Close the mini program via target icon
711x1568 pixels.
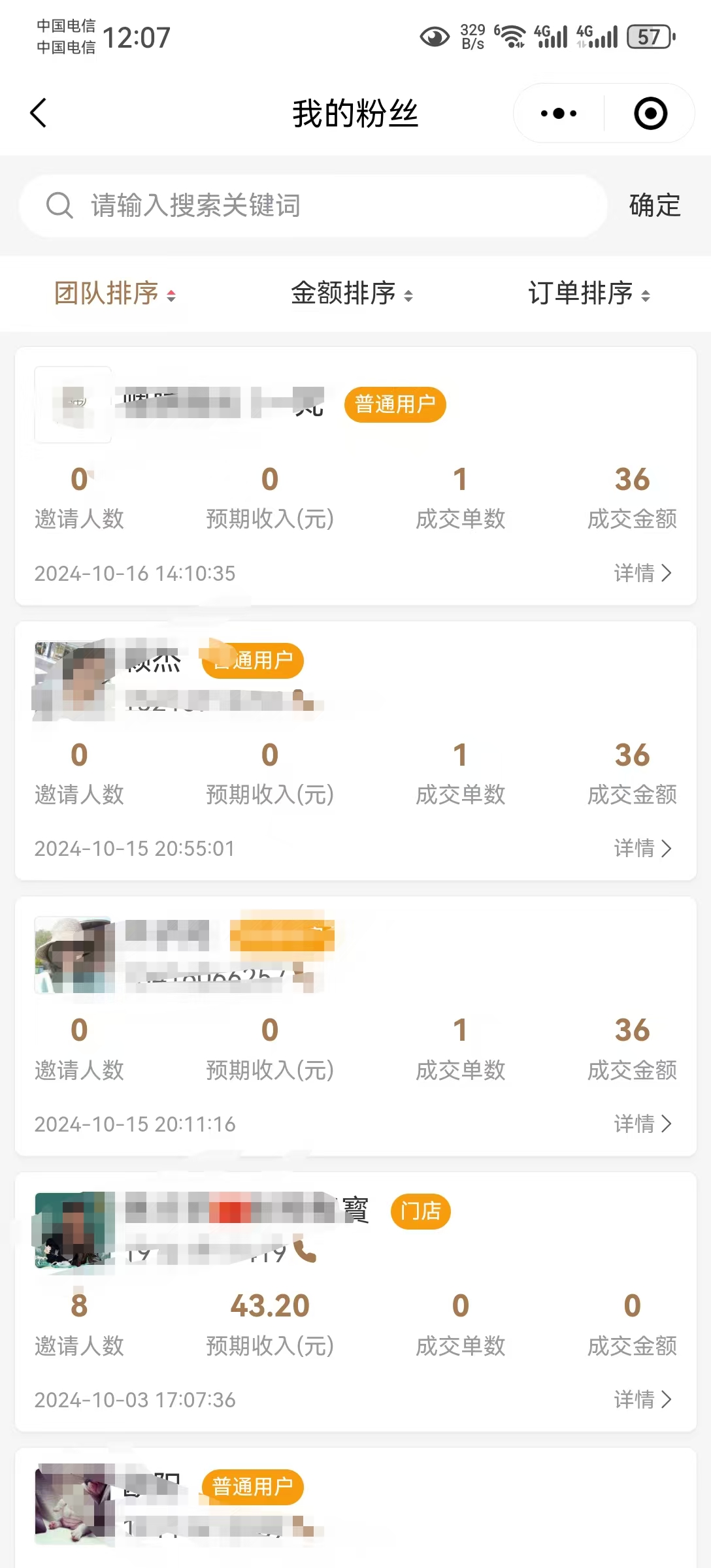[x=650, y=114]
